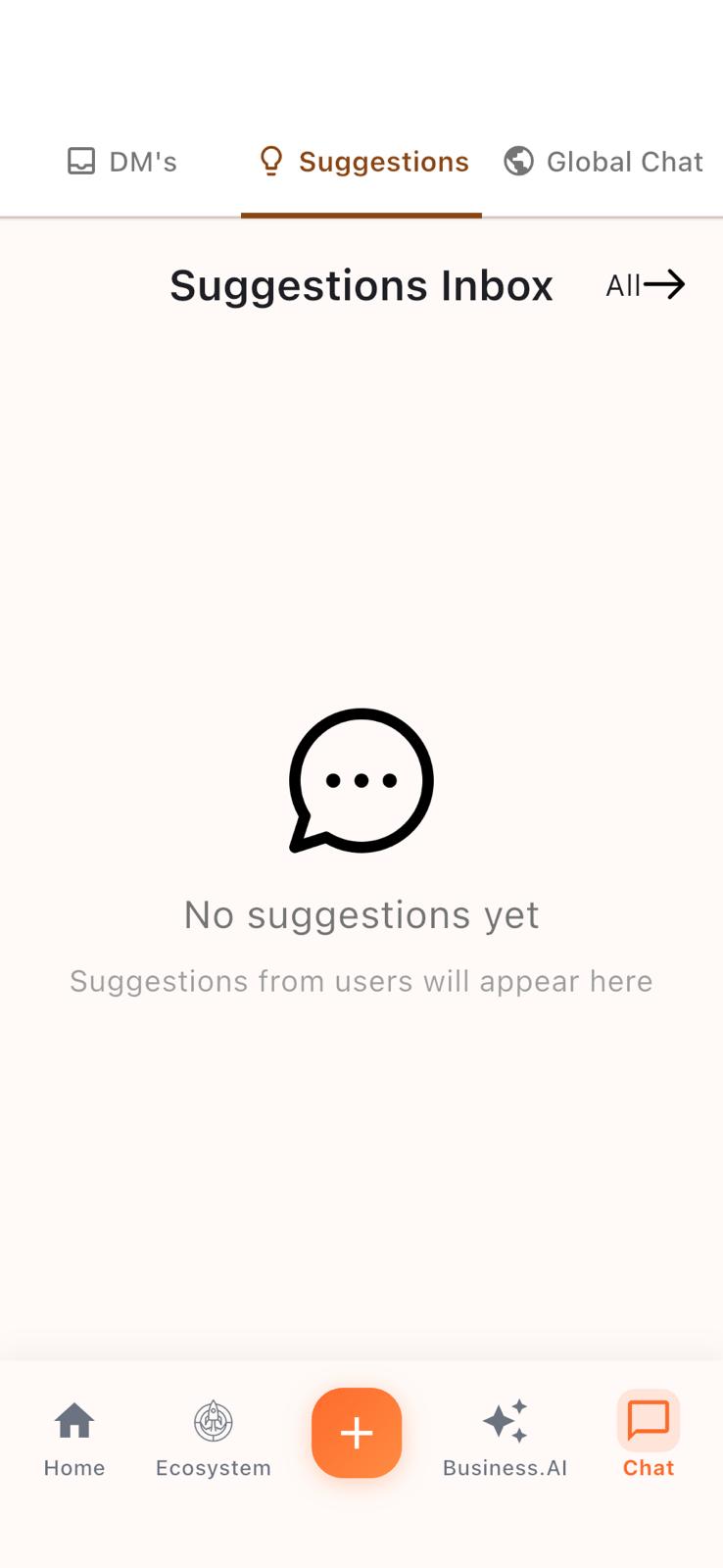723x1568 pixels.
Task: Select Home from the bottom navigation bar
Action: (x=74, y=1467)
